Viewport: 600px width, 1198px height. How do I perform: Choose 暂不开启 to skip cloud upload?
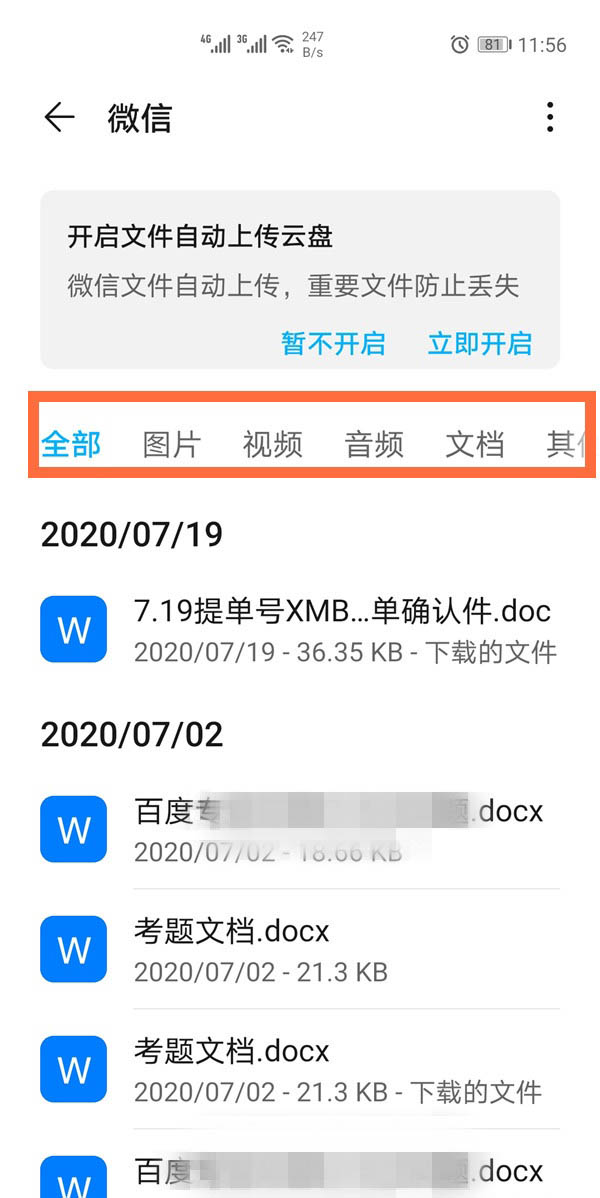click(x=333, y=343)
